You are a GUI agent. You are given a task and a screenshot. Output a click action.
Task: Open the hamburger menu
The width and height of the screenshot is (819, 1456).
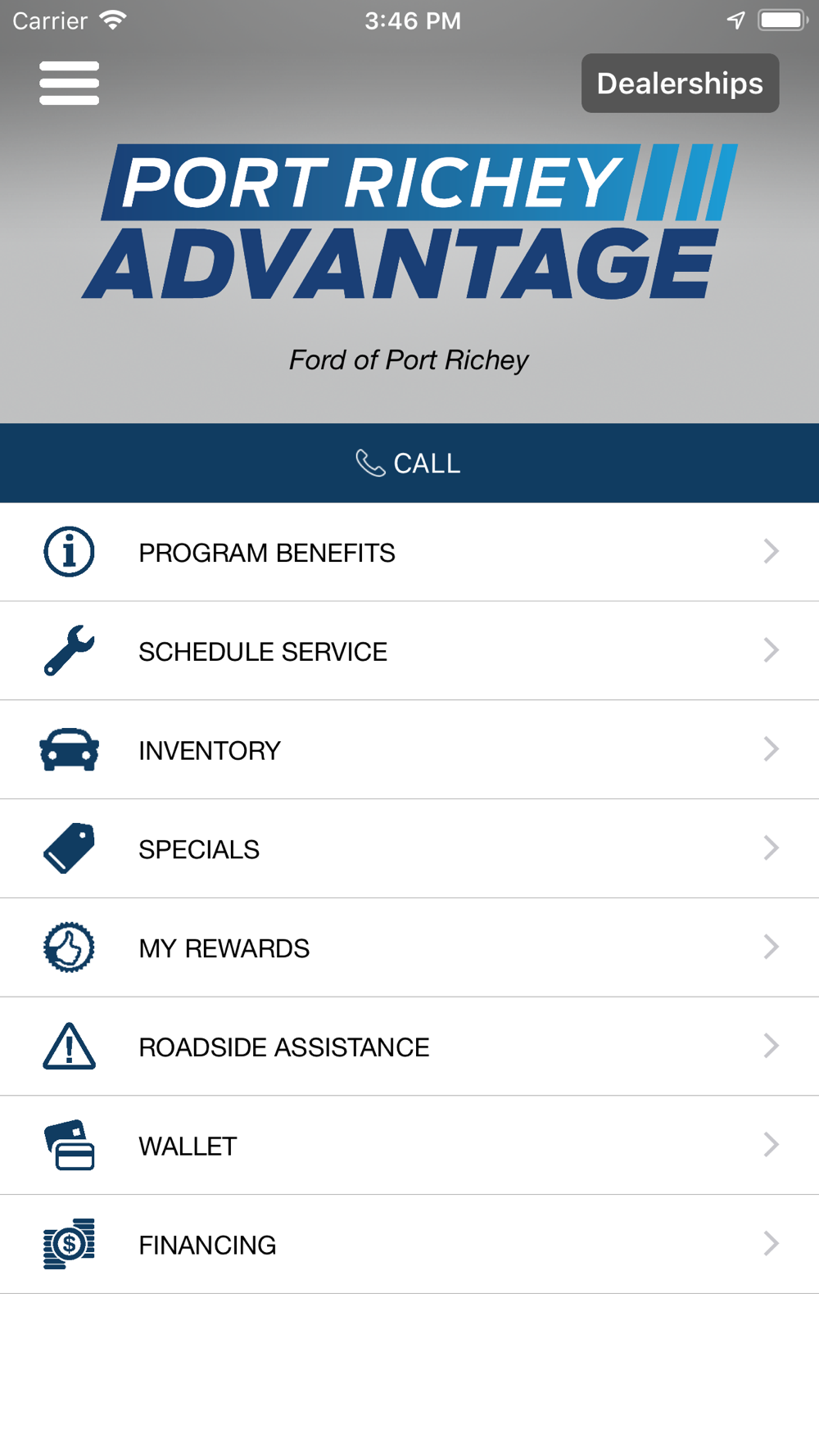pyautogui.click(x=69, y=83)
